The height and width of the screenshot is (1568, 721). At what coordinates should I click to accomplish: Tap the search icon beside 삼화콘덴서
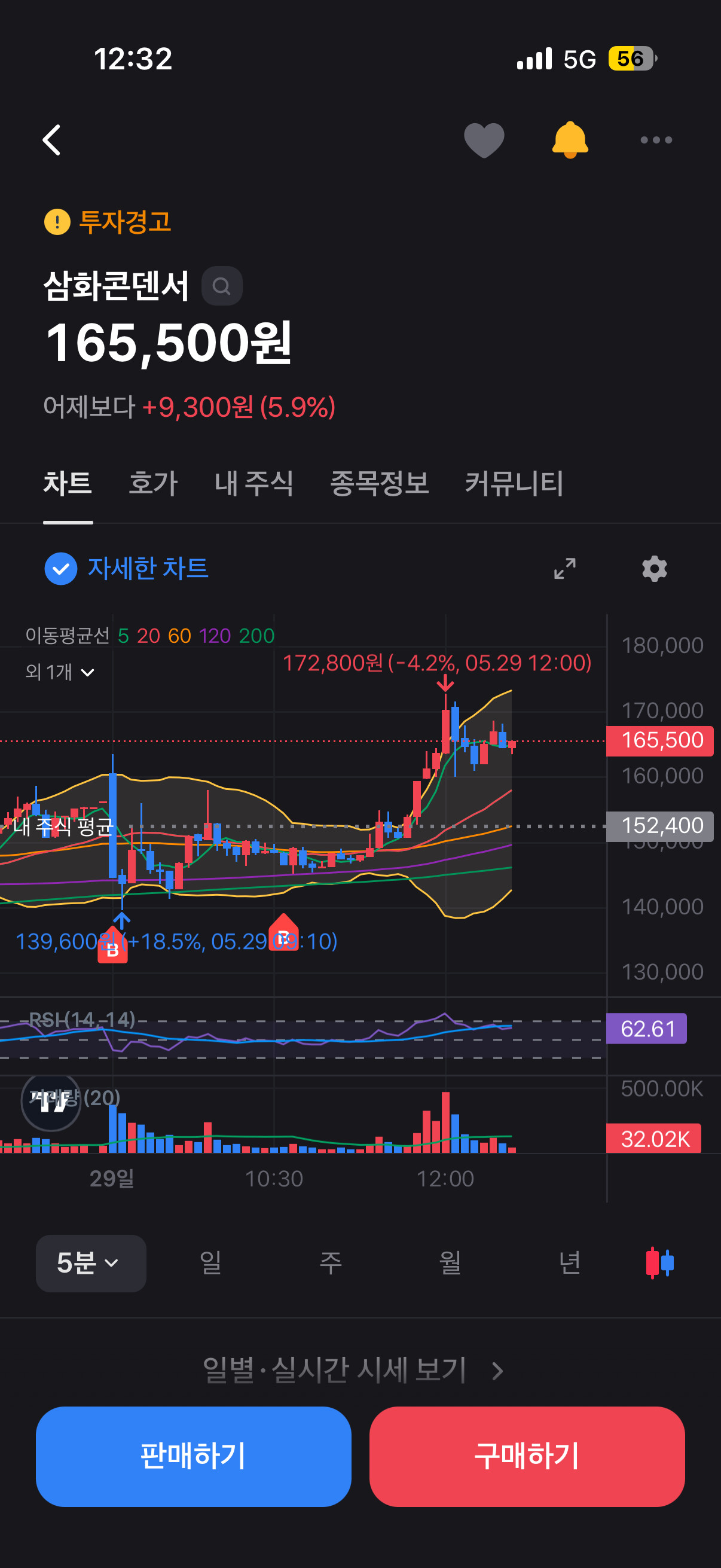click(222, 285)
